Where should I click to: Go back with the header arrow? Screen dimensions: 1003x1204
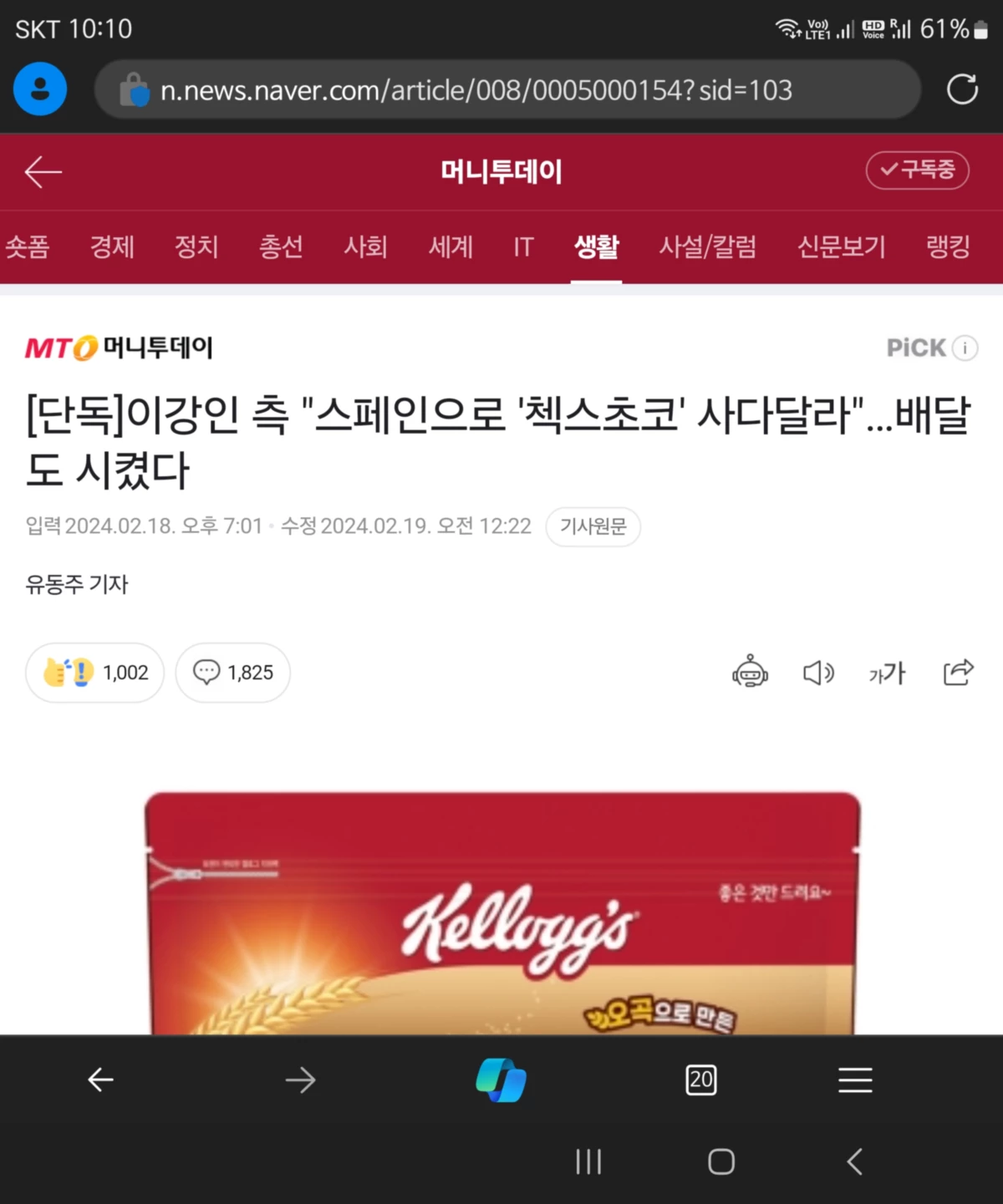[43, 172]
